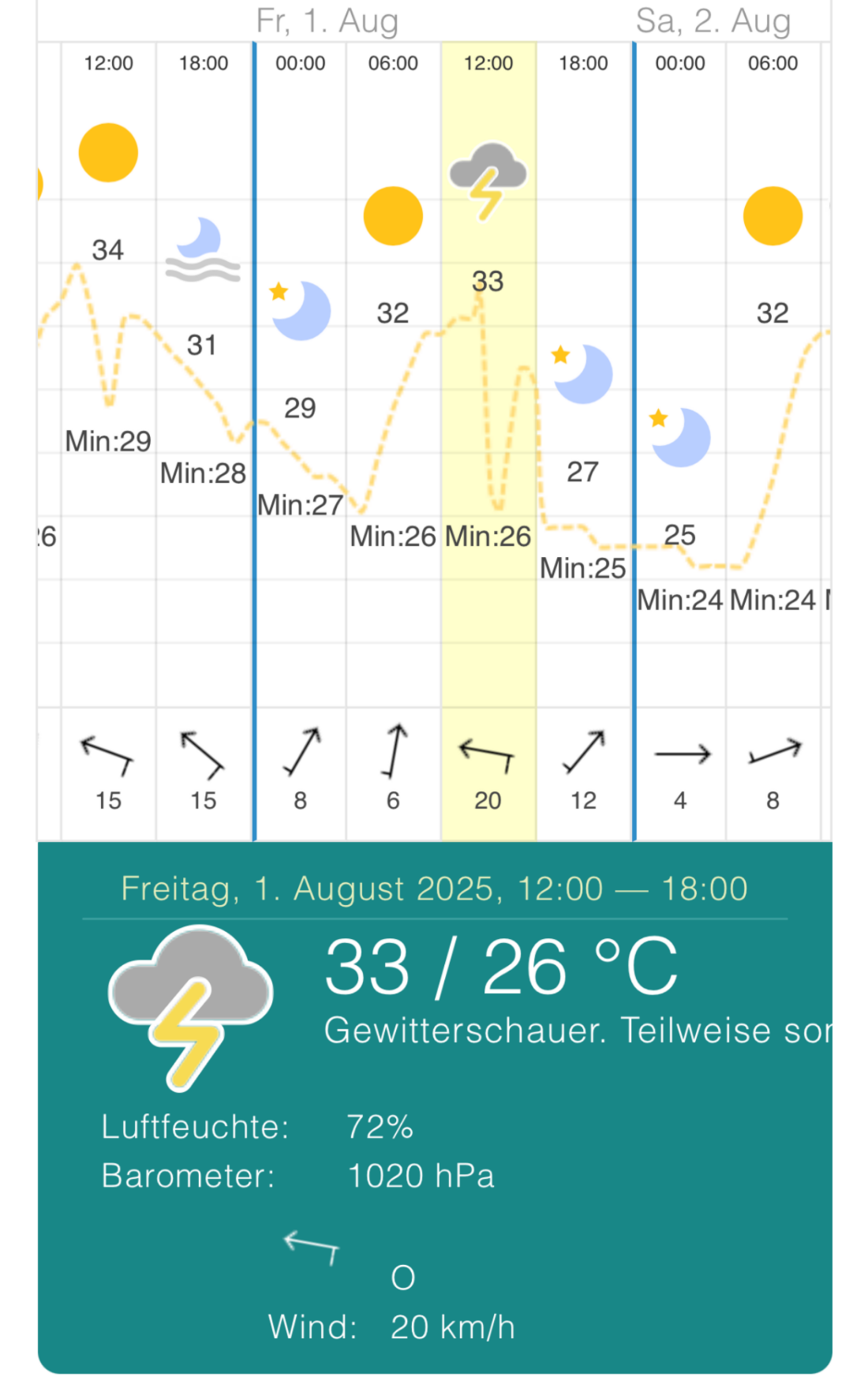Select the wind arrow labeled 15 on the left
This screenshot has width=868, height=1388.
[108, 754]
